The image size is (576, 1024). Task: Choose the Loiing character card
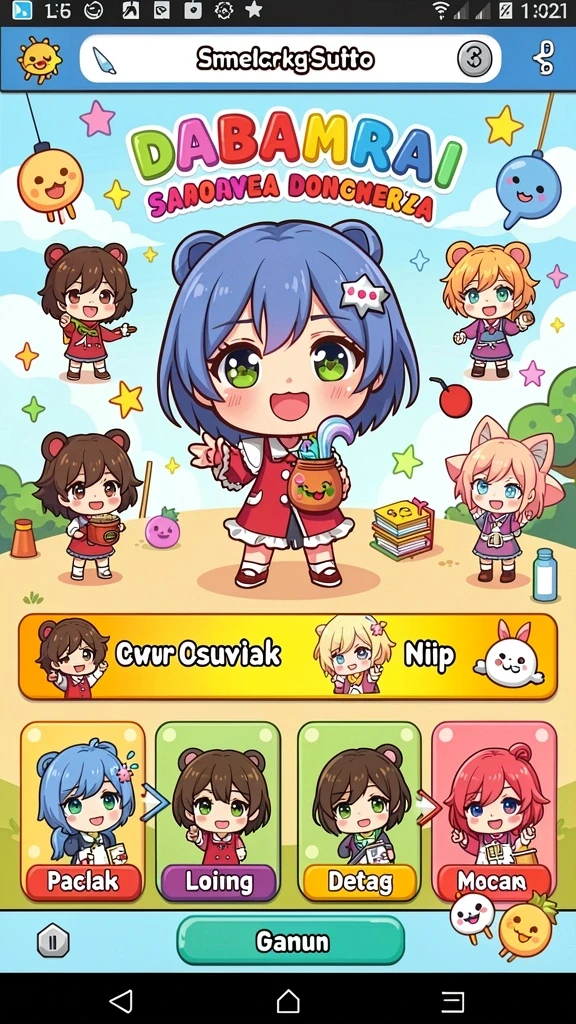(x=218, y=812)
